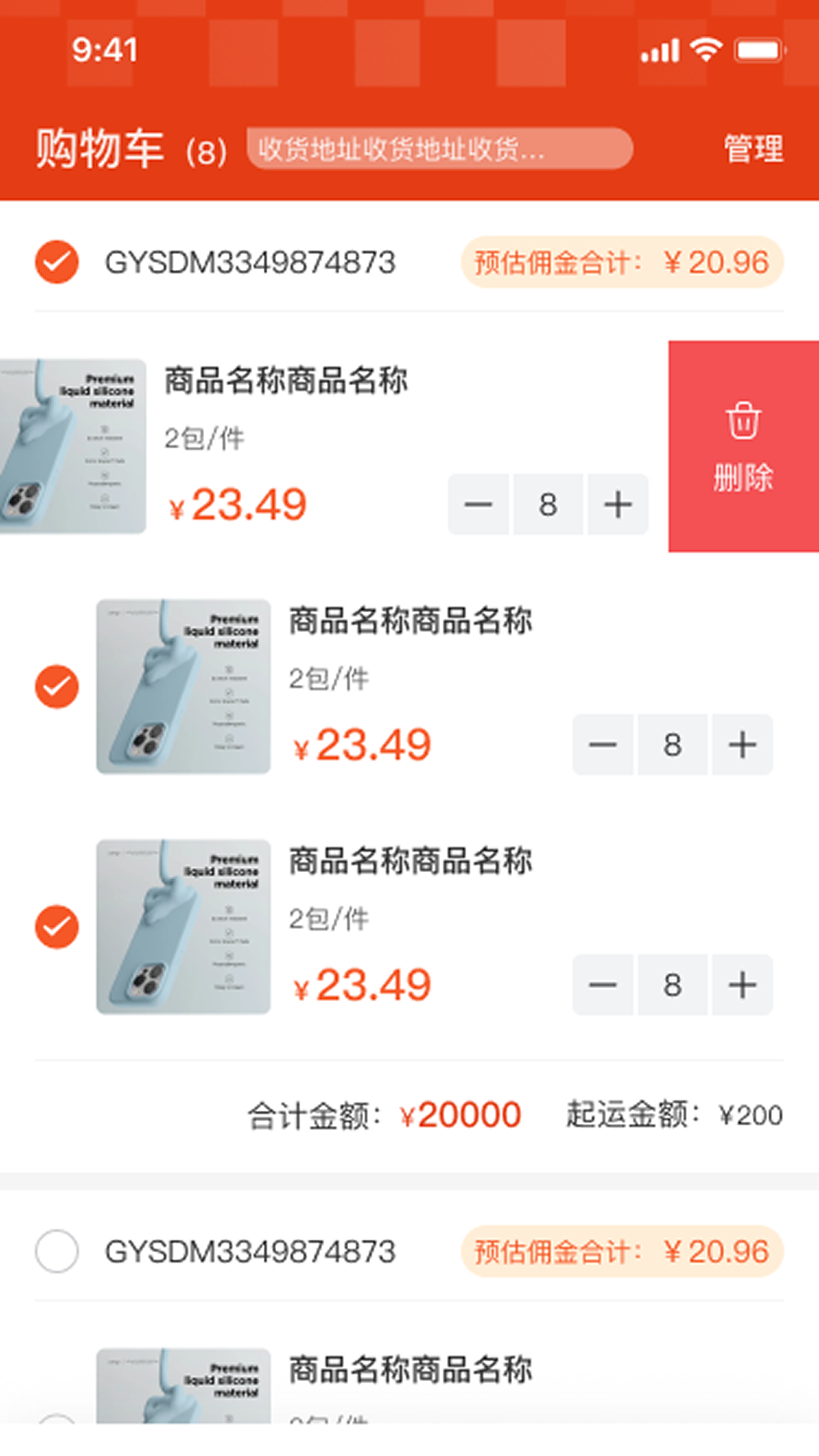Open the second product's phone case image
This screenshot has width=819, height=1456.
pyautogui.click(x=184, y=686)
